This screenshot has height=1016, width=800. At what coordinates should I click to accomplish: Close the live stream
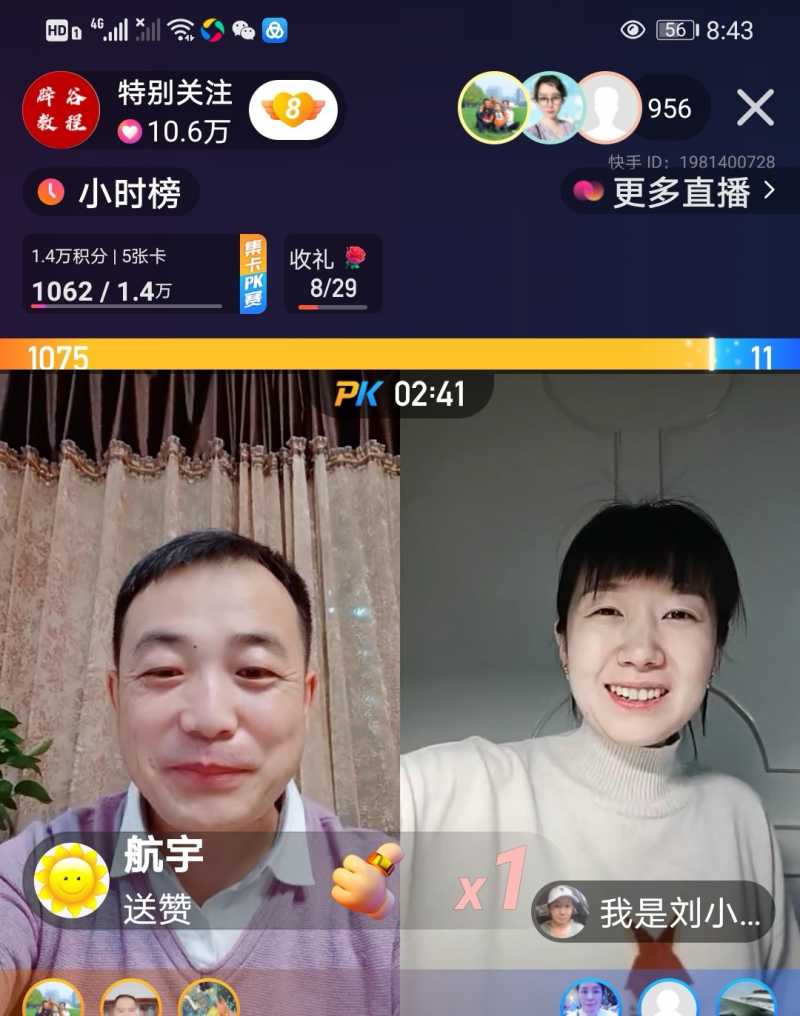[x=755, y=108]
